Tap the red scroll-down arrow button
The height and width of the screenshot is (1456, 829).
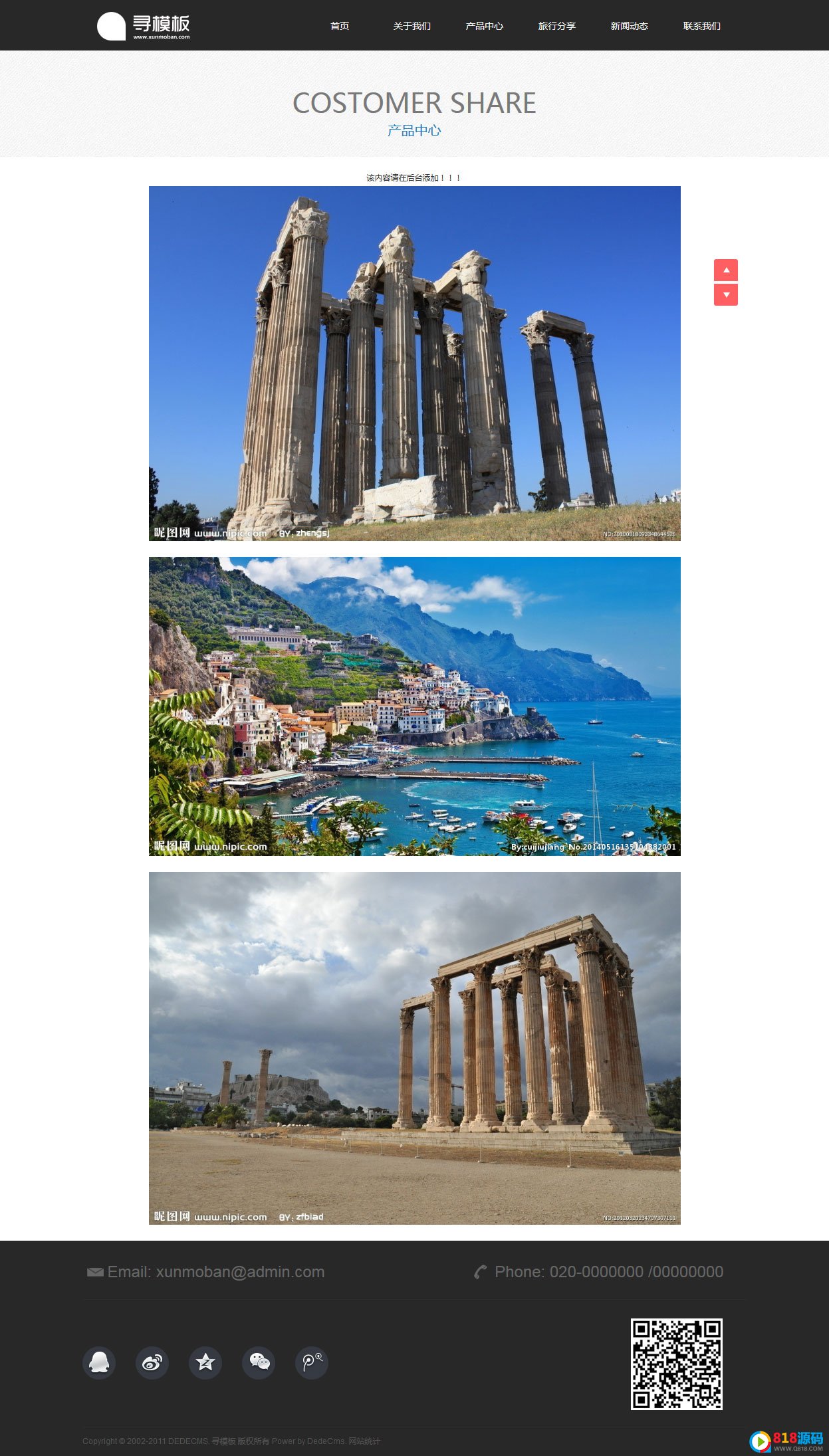(x=725, y=294)
